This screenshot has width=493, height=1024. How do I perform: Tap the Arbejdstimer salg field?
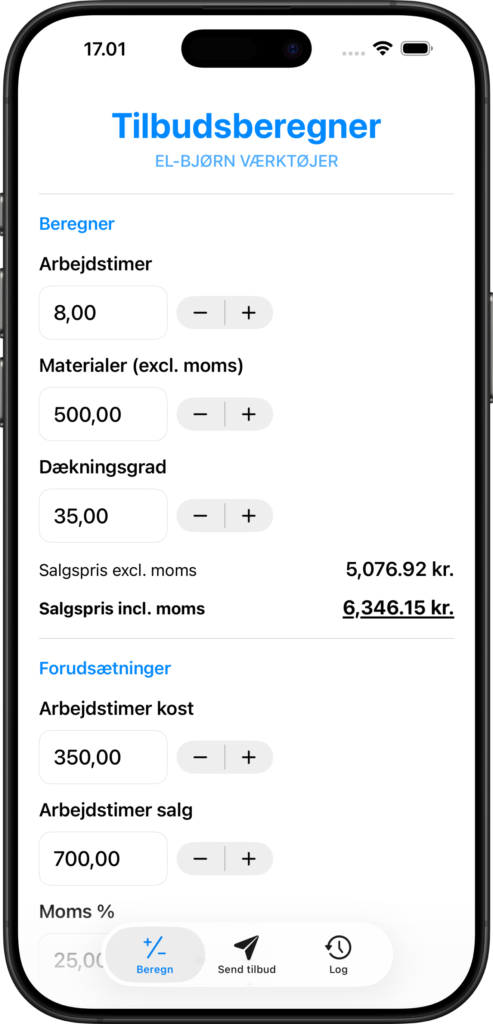(x=103, y=859)
